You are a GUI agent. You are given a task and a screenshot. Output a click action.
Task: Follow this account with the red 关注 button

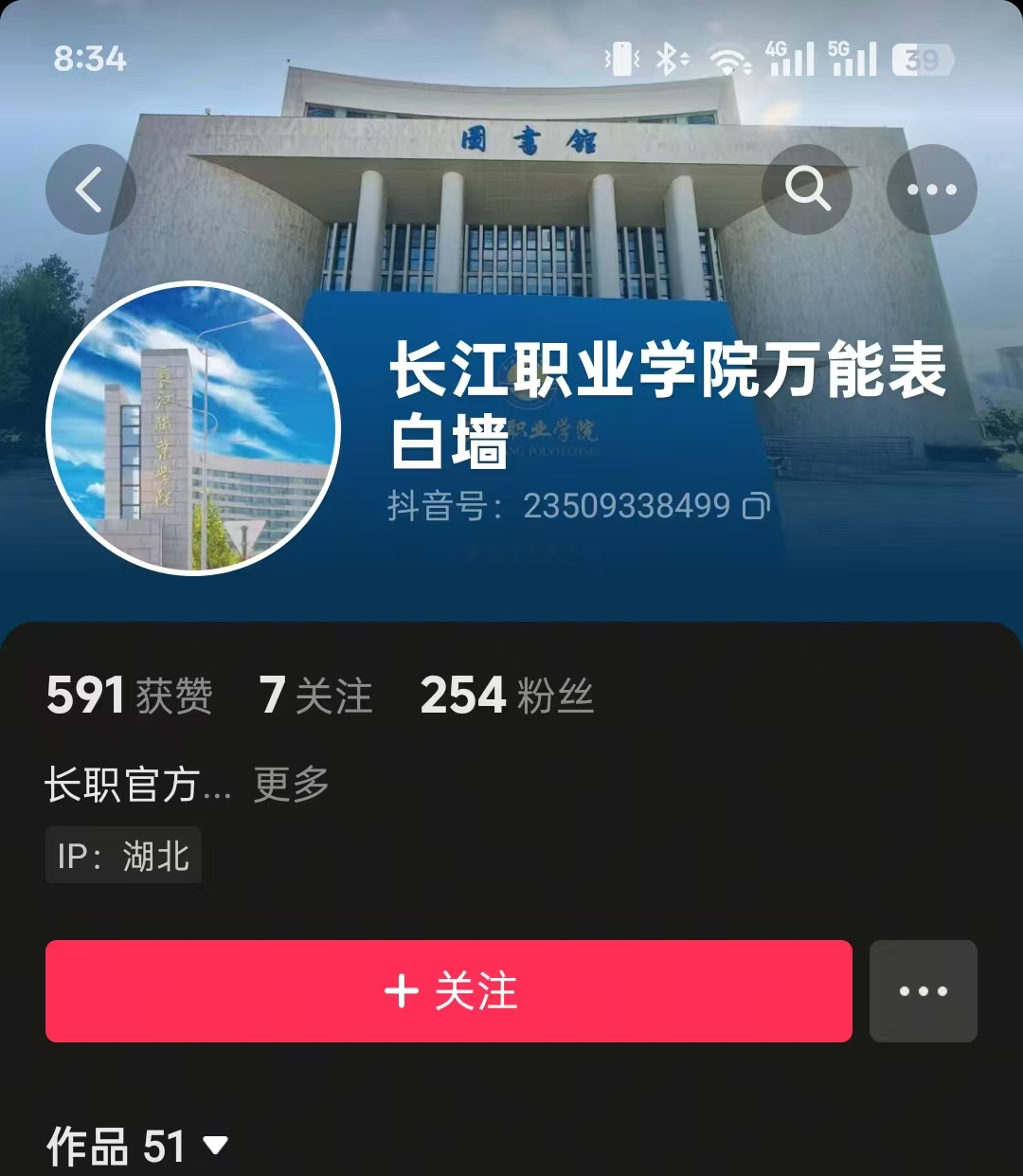449,991
